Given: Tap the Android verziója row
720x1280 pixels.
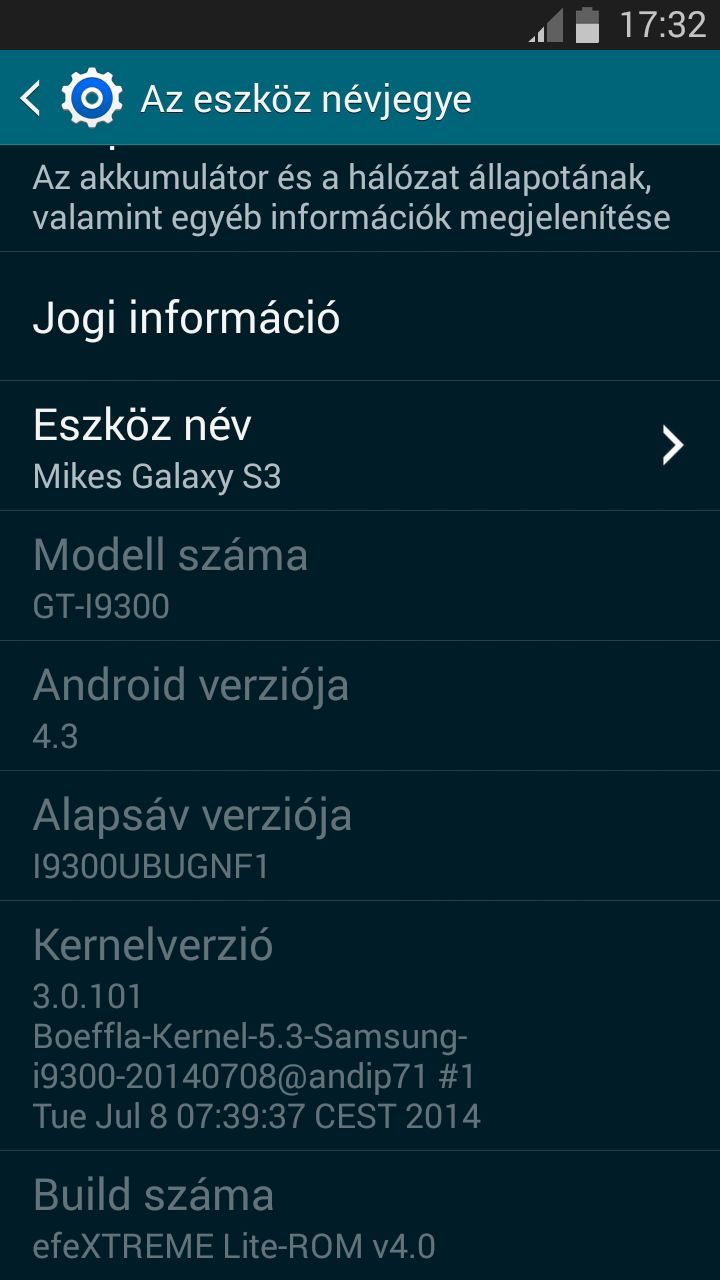Looking at the screenshot, I should pos(360,706).
